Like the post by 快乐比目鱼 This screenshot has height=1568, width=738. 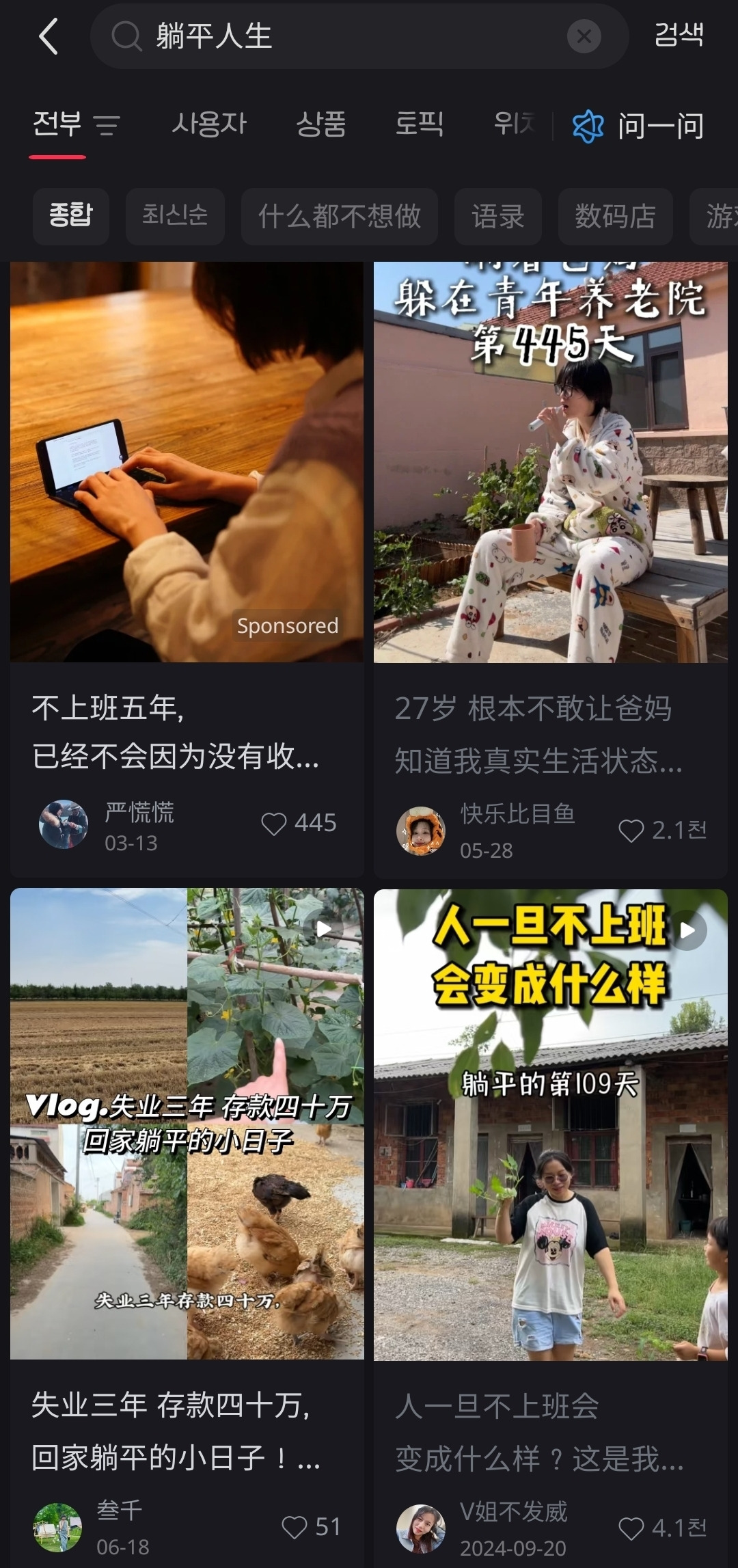(631, 830)
